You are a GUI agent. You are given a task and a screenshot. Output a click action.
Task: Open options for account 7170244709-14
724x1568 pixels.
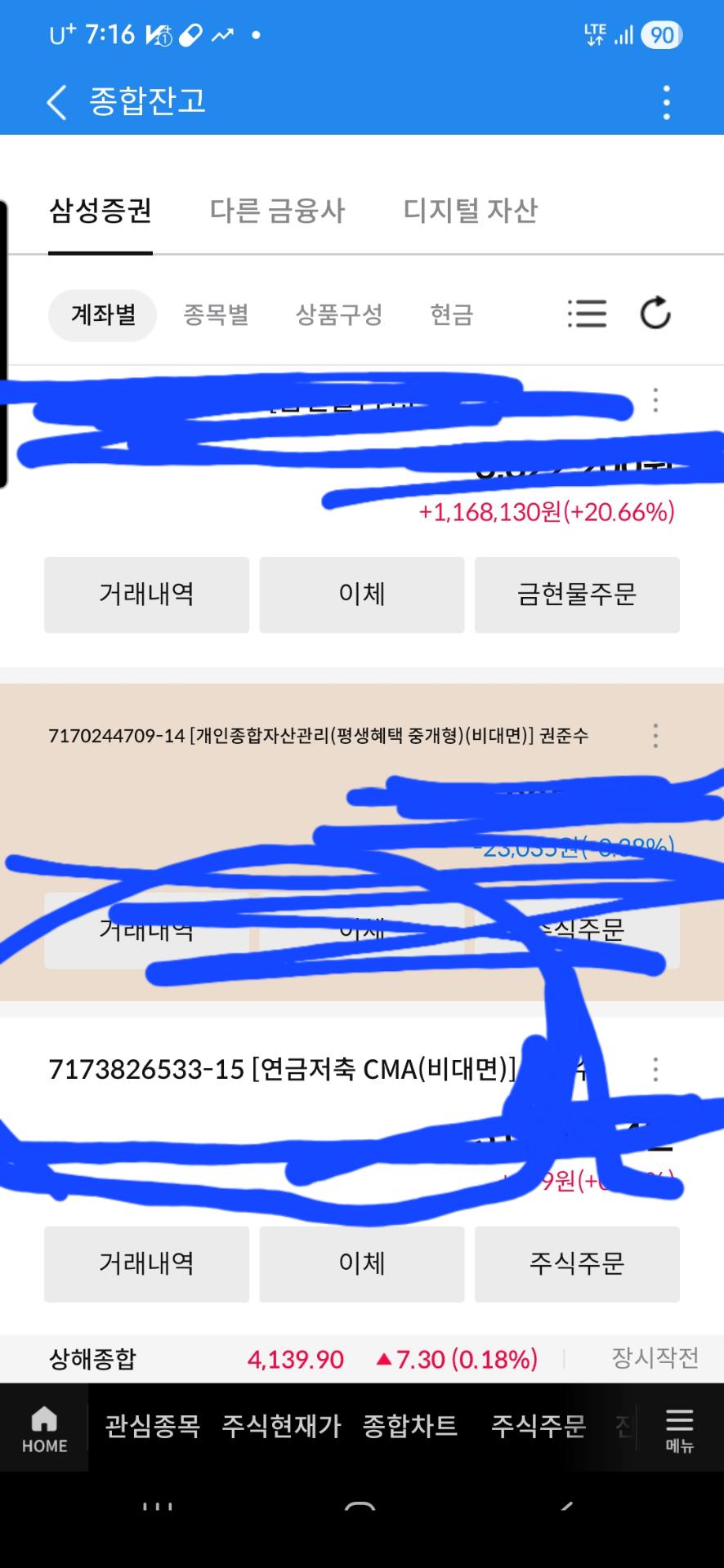[655, 736]
